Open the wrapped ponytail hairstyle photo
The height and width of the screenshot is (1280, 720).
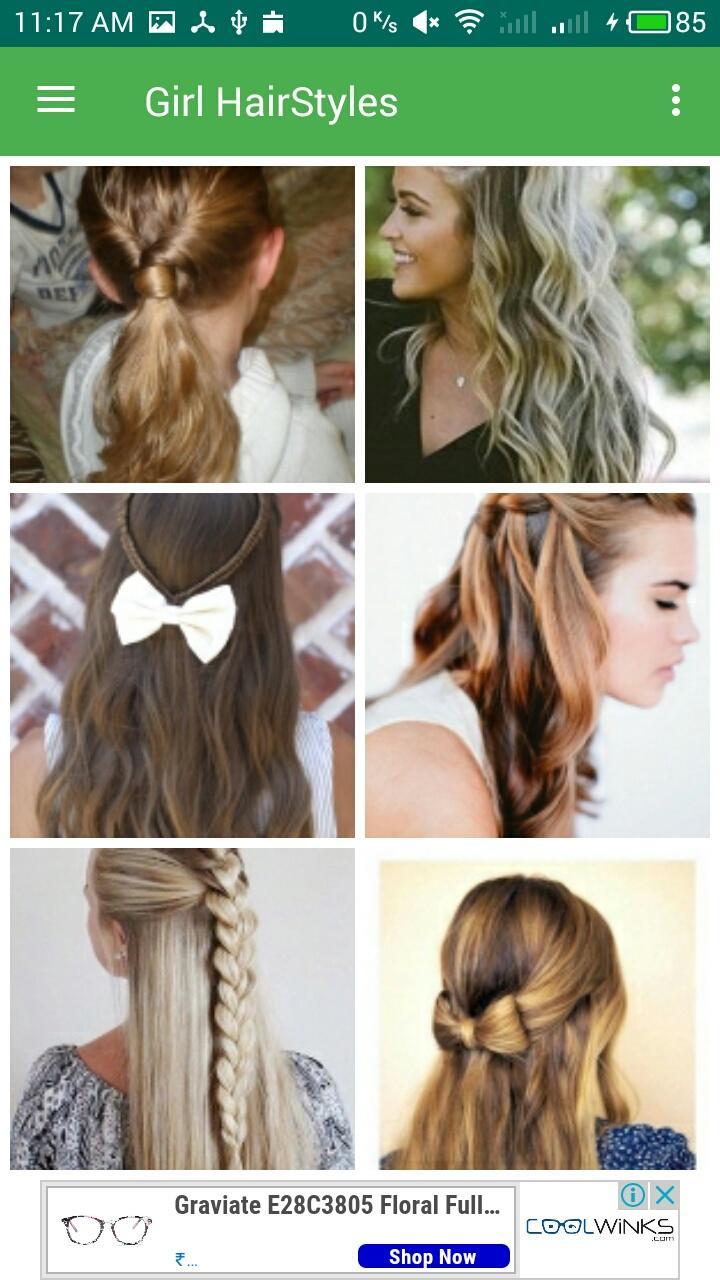[x=182, y=324]
